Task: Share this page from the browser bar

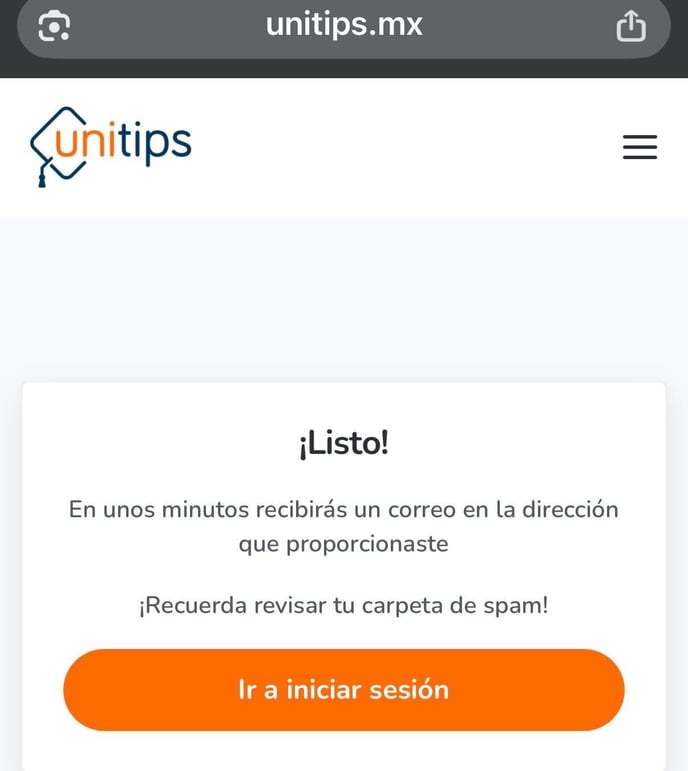Action: pyautogui.click(x=630, y=26)
